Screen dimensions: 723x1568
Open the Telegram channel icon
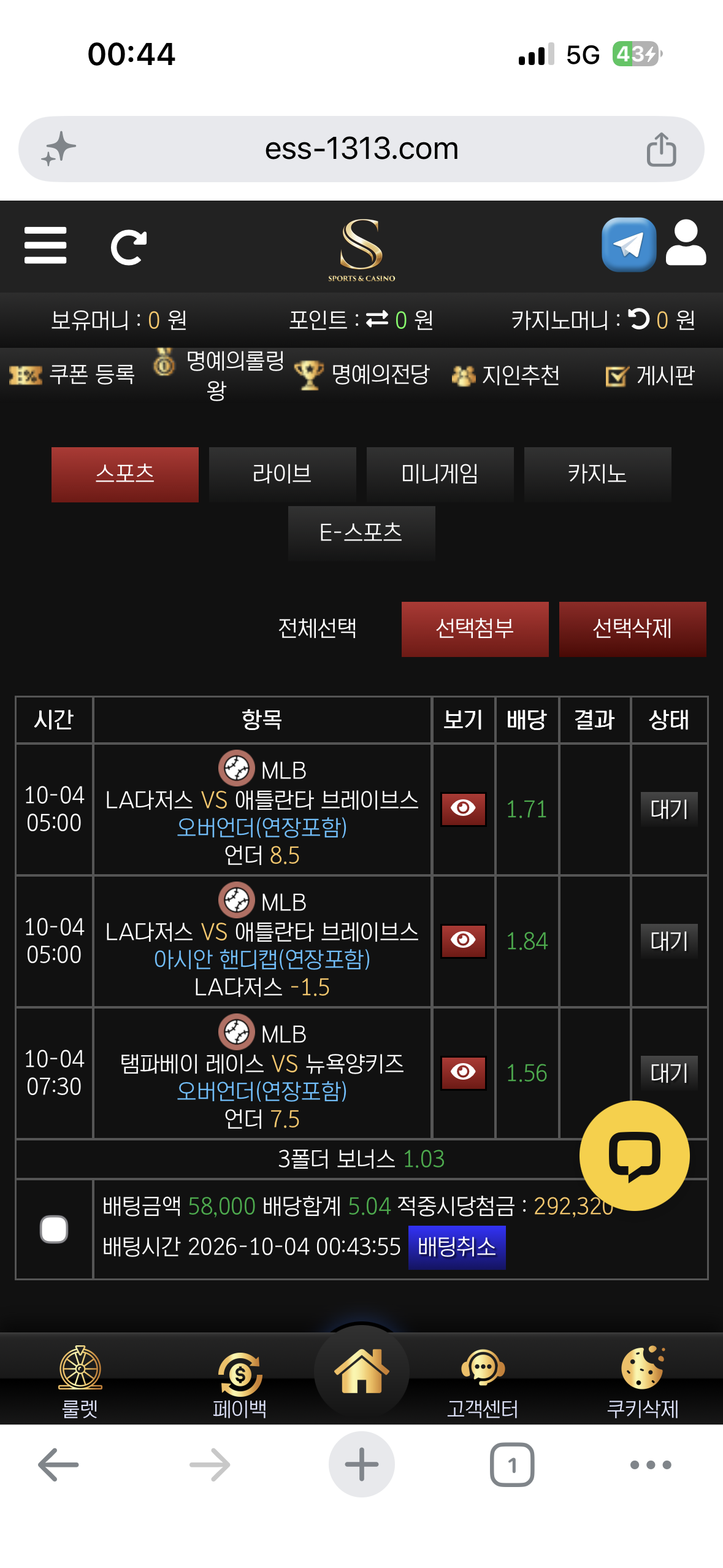click(x=629, y=245)
